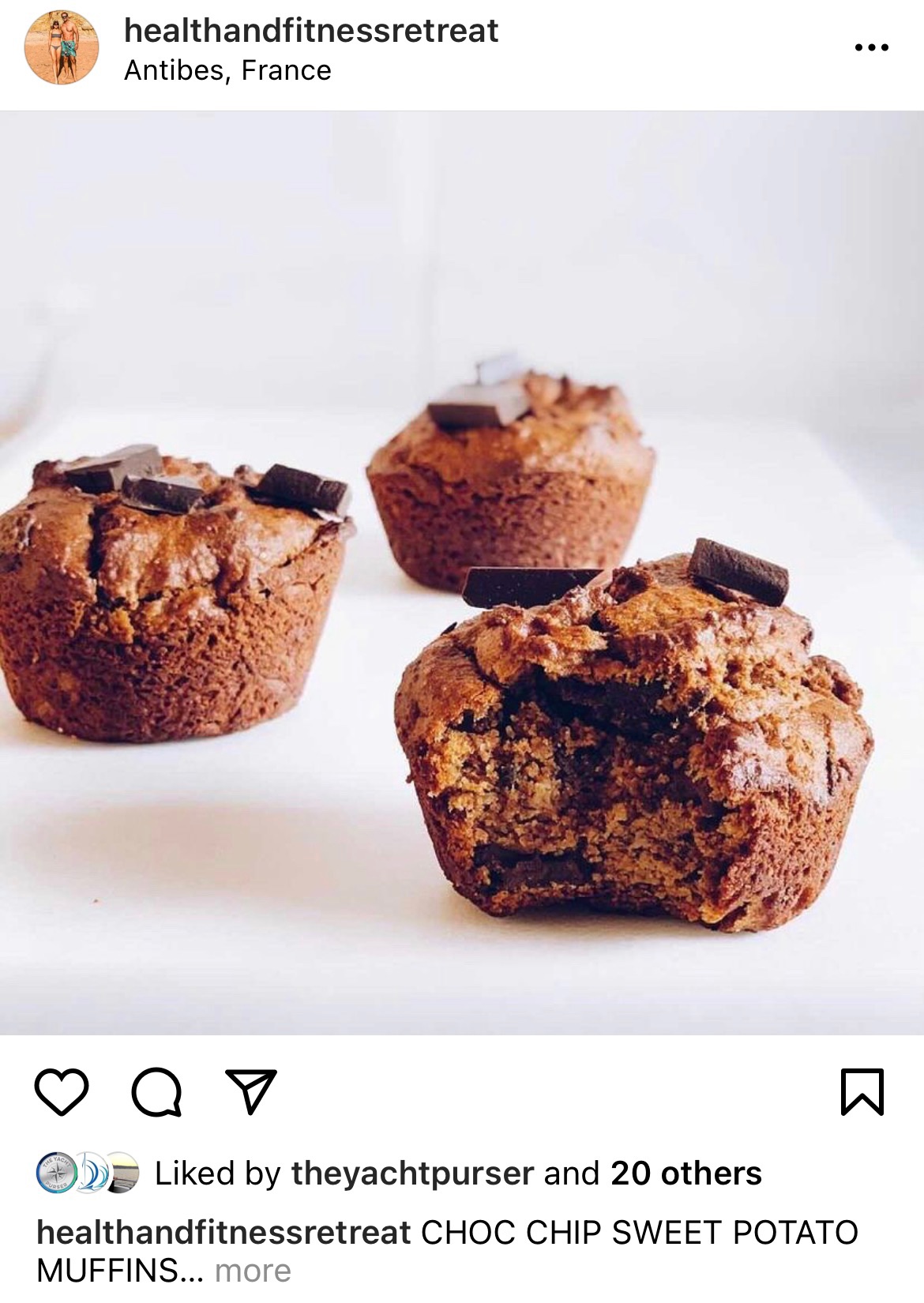This screenshot has height=1303, width=924.
Task: Open healthandfitnessretreat's profile picture
Action: click(x=62, y=47)
